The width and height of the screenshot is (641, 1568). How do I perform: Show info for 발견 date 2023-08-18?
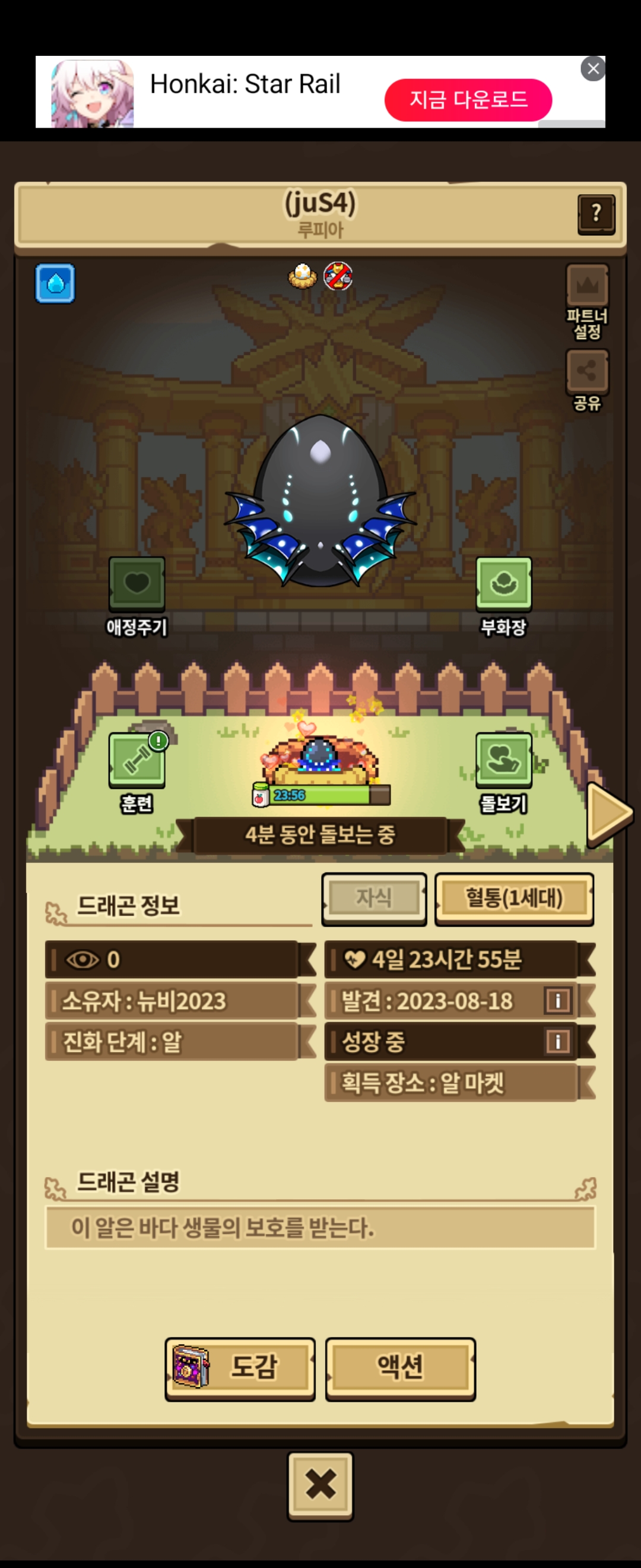pyautogui.click(x=558, y=1000)
